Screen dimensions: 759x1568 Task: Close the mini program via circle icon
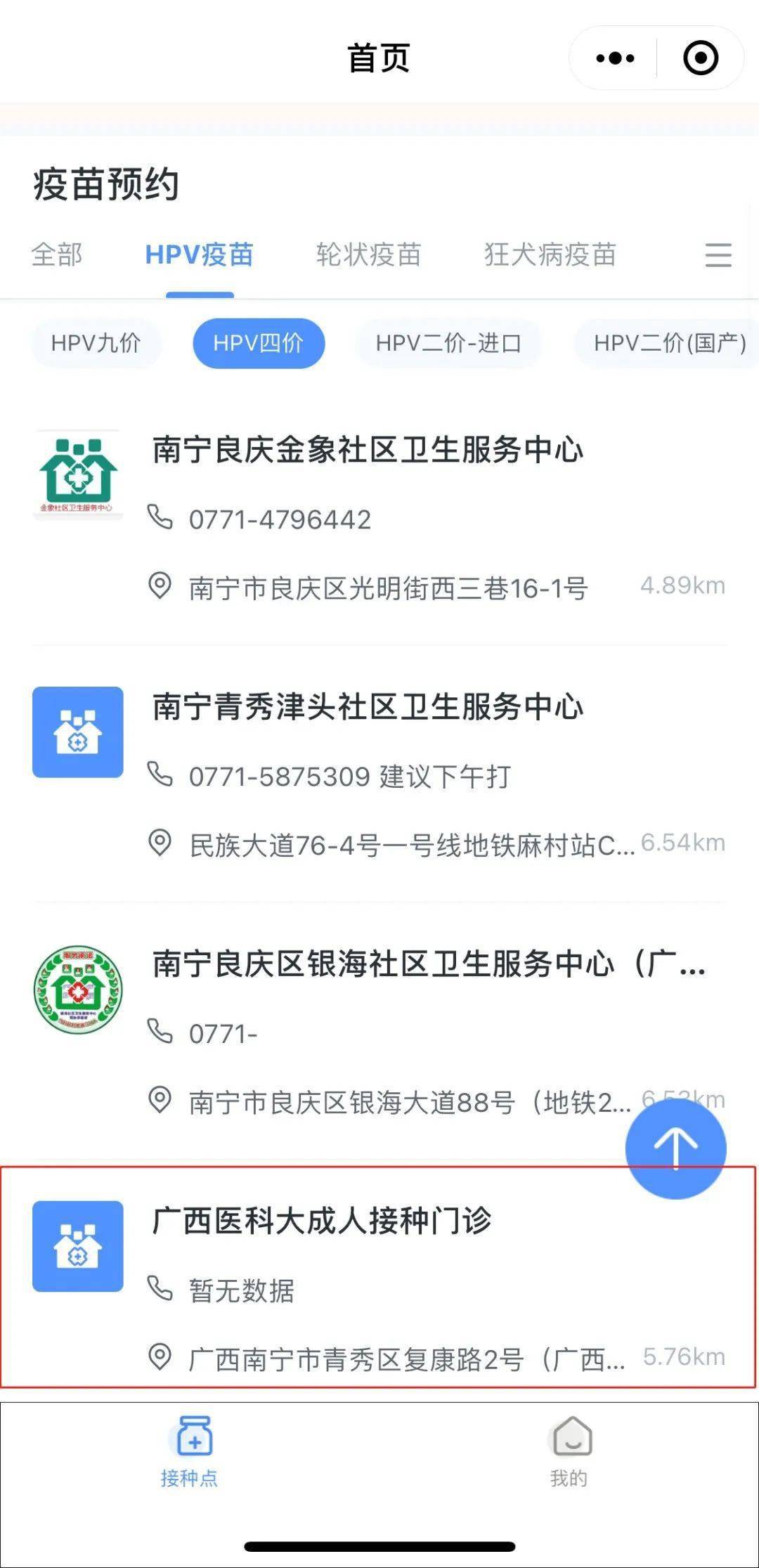tap(701, 58)
